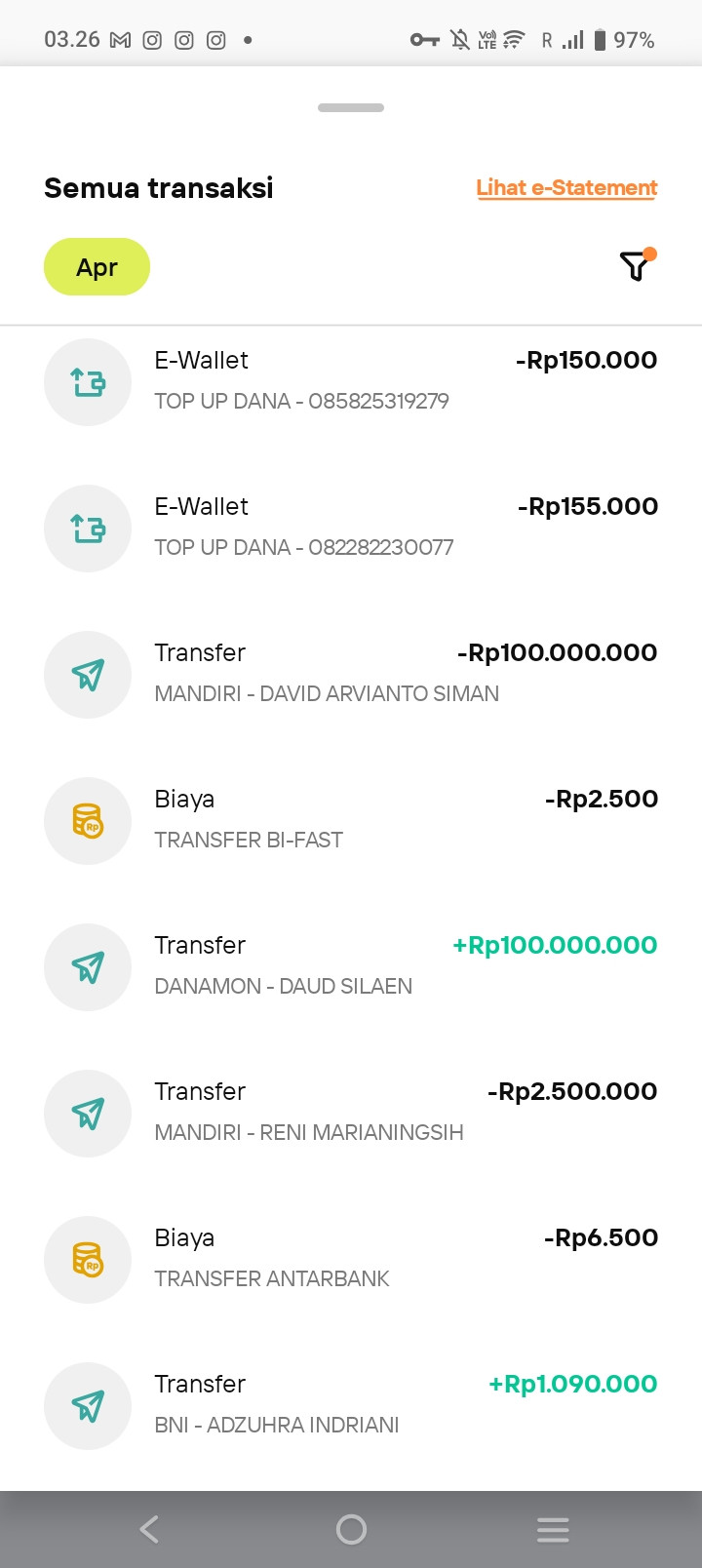View the Transfer BI-FAST fee entry
The image size is (702, 1568).
click(x=351, y=820)
